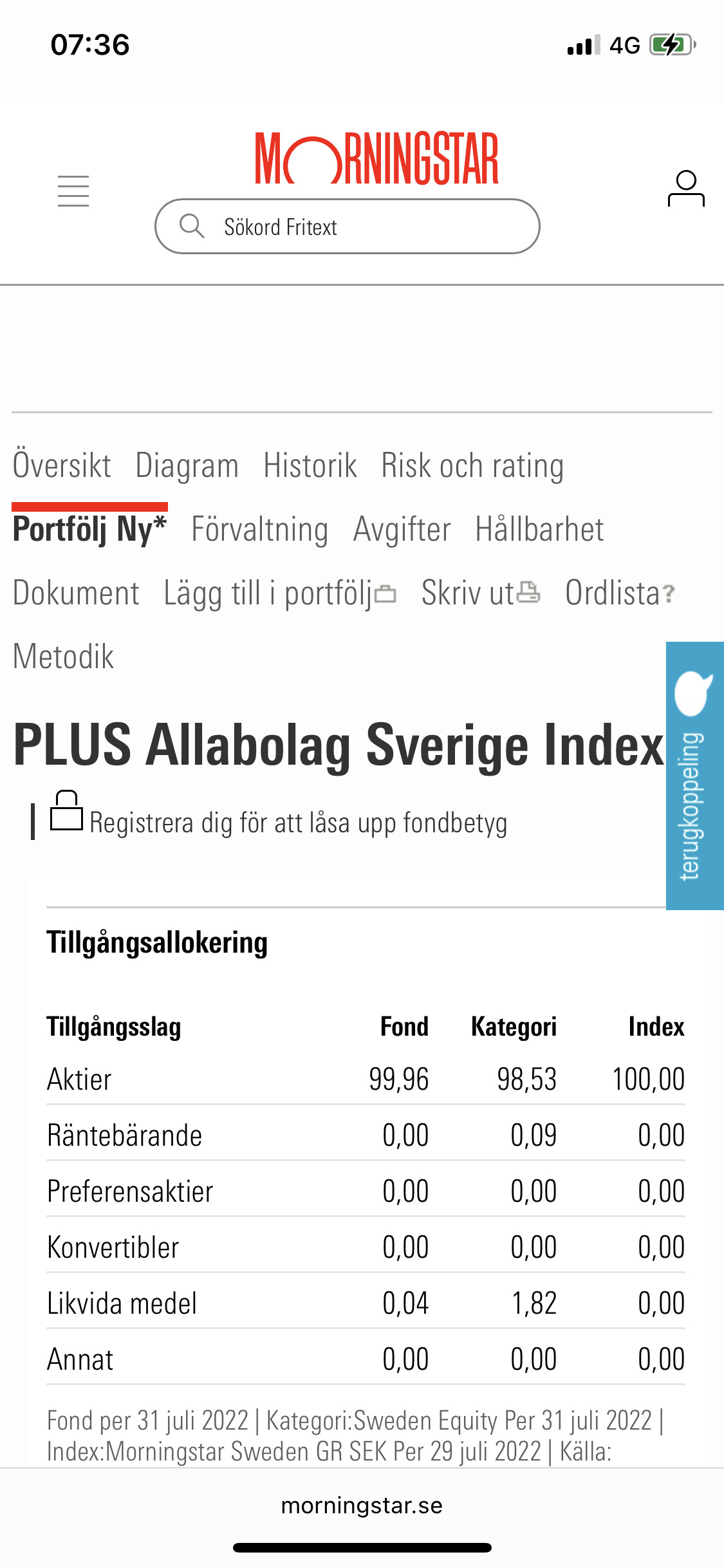Click inside the Sökord Fritext search field

click(x=348, y=226)
